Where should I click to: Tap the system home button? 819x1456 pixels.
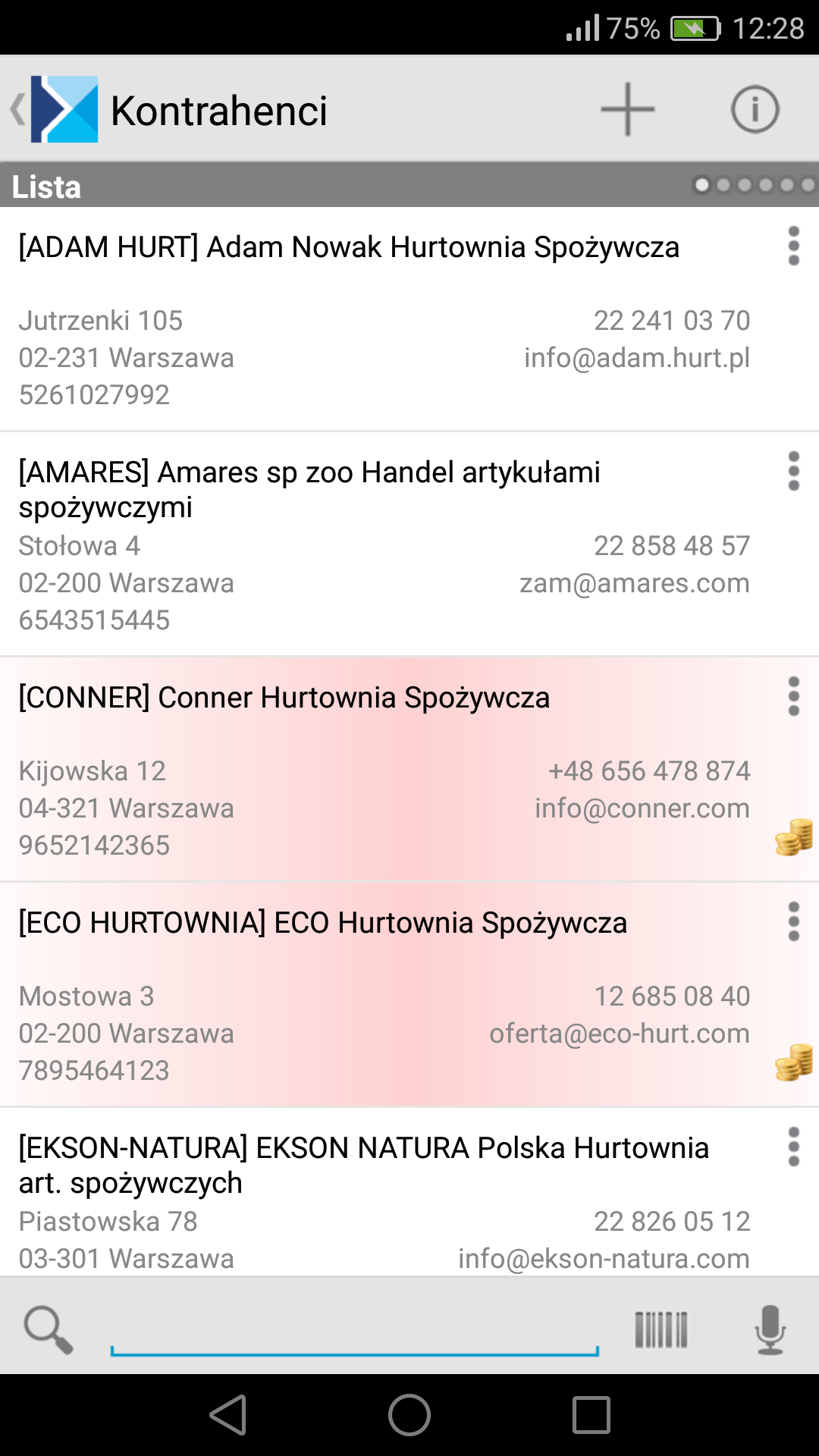(409, 1415)
